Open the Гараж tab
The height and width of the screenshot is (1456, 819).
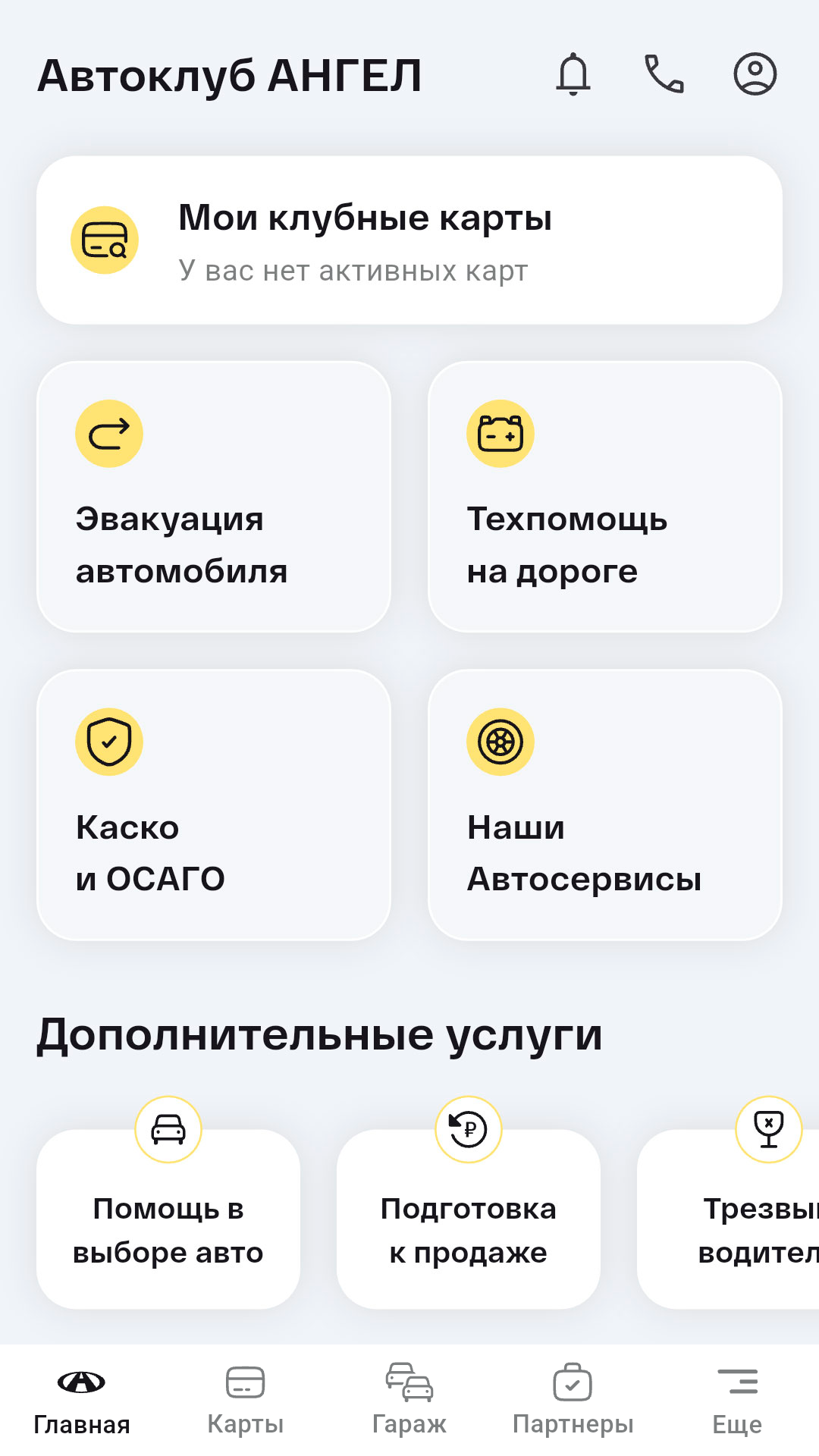coord(409,1399)
